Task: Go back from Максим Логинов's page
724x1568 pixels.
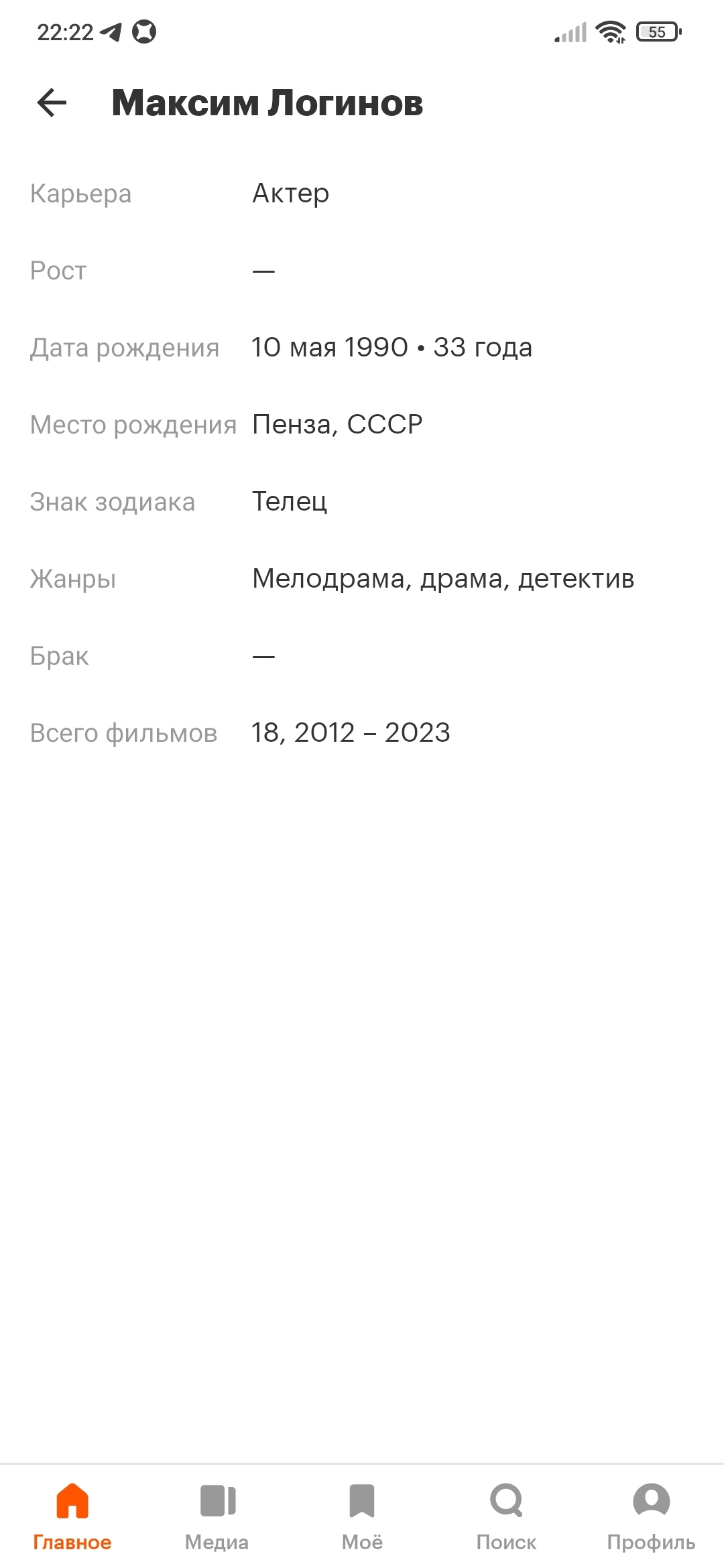Action: 52,103
